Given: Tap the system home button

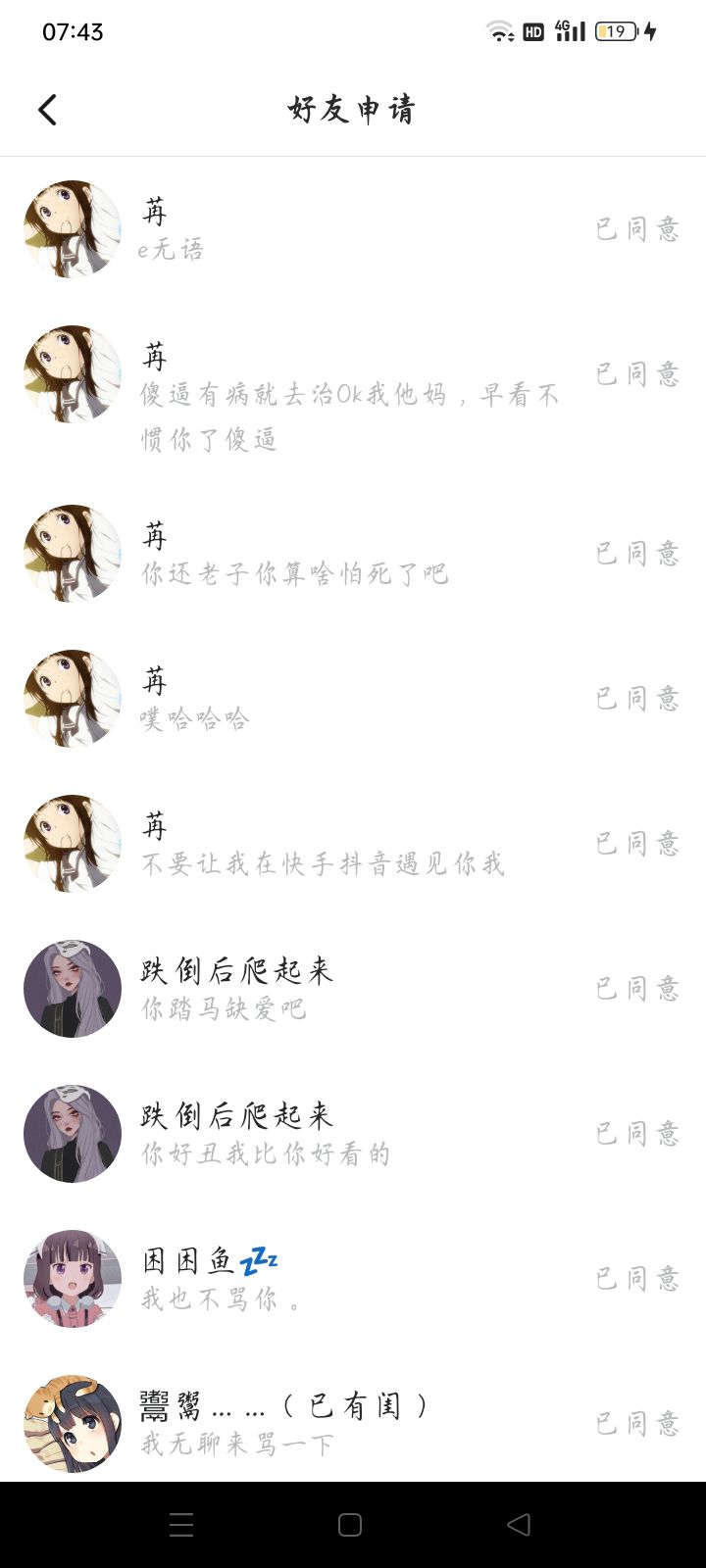Looking at the screenshot, I should (350, 1525).
